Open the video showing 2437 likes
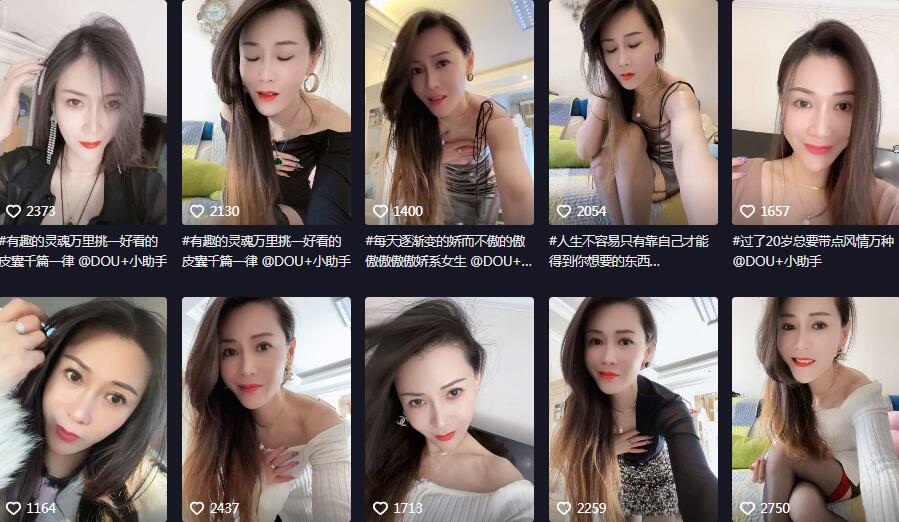The image size is (899, 522). (266, 408)
